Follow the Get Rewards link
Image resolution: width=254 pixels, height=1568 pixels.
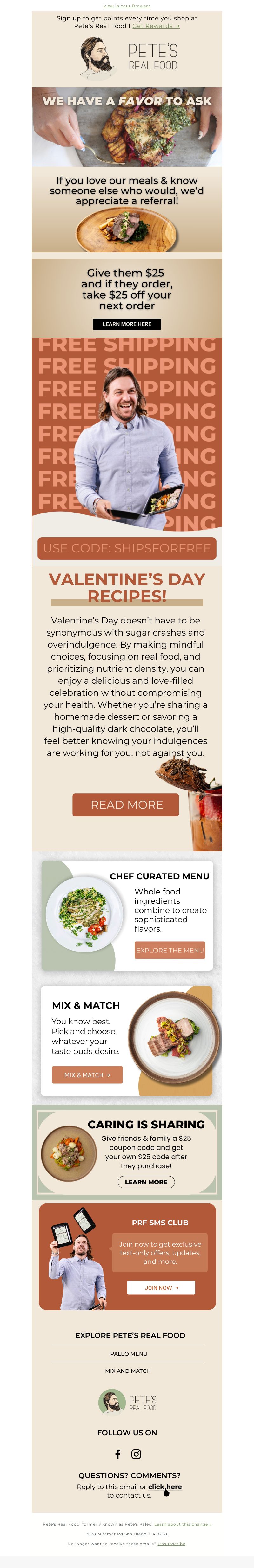point(156,26)
